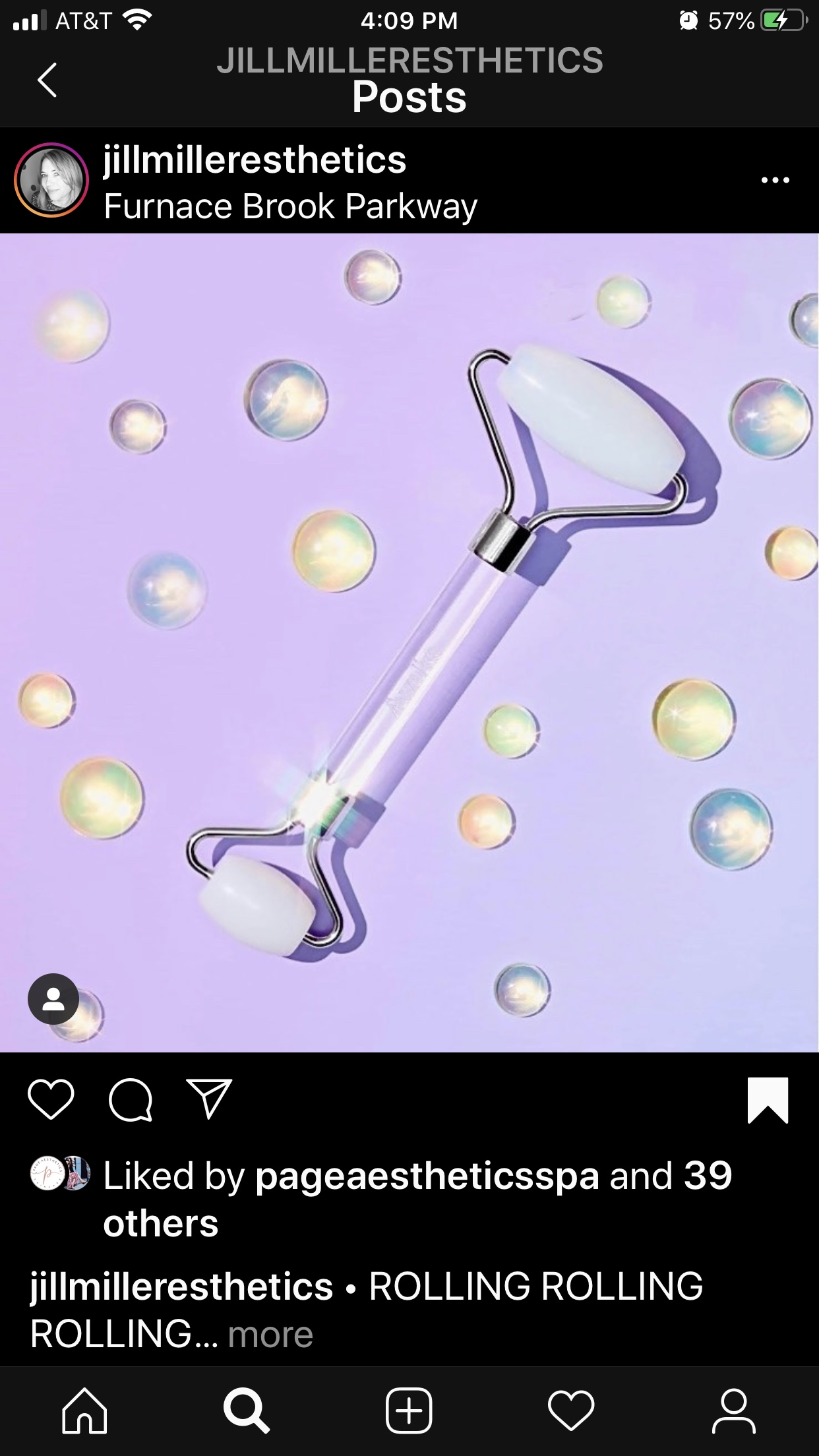Switch to the Search tab
The width and height of the screenshot is (819, 1456).
click(246, 1411)
